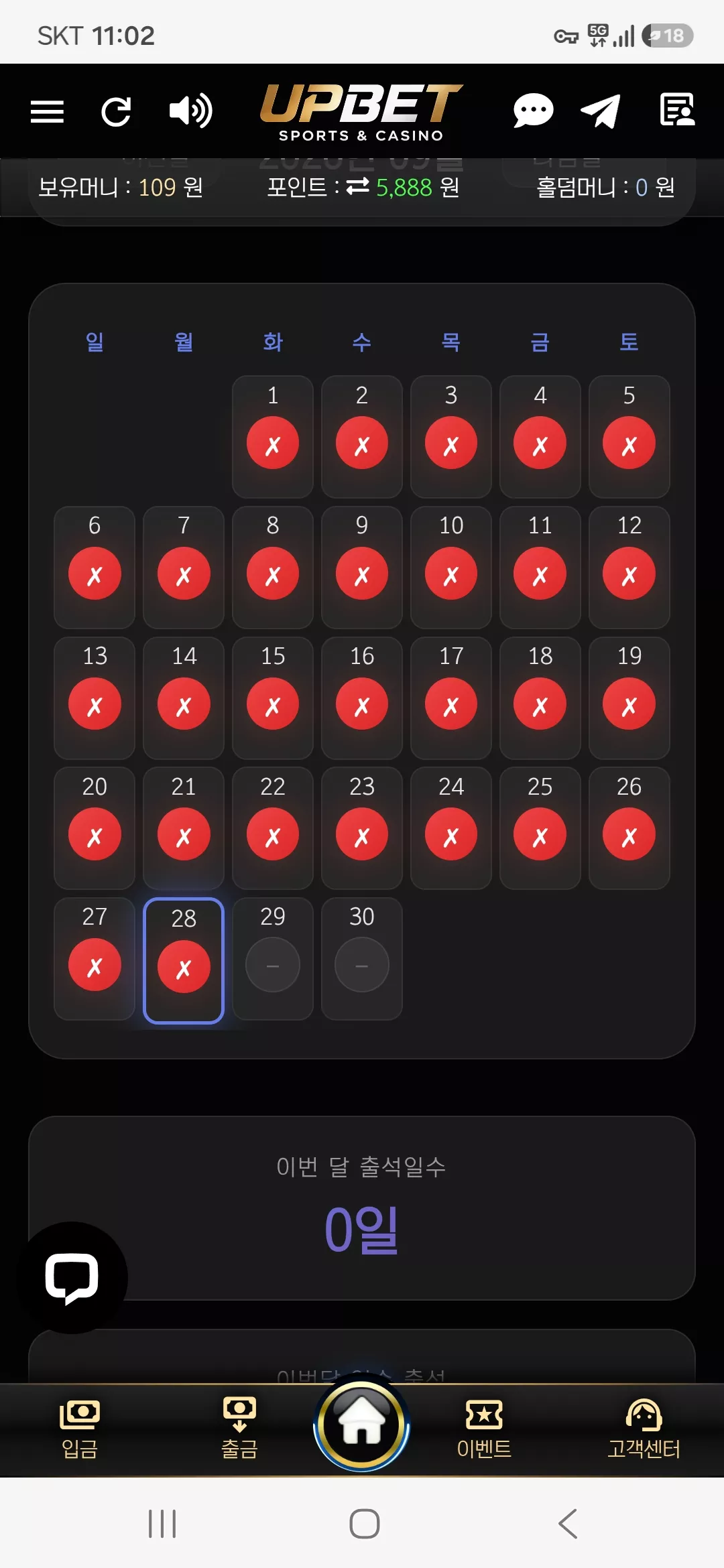Select day 28 in the attendance calendar
Viewport: 724px width, 1568px height.
point(184,960)
